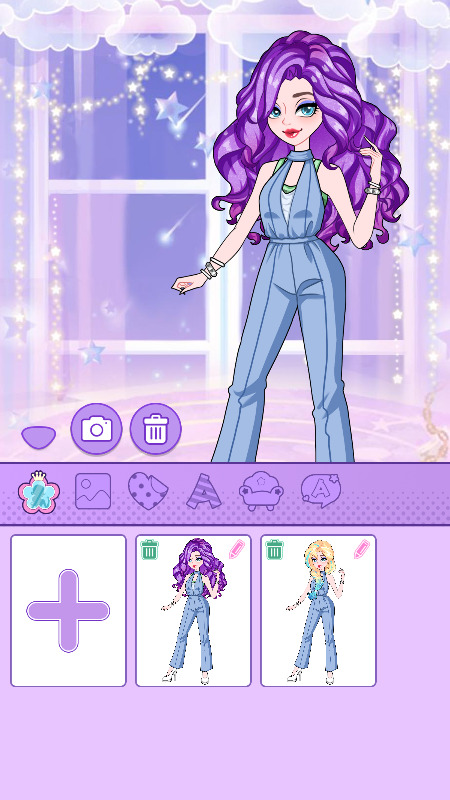
Task: Edit the purple-haired character with pencil
Action: [x=237, y=549]
